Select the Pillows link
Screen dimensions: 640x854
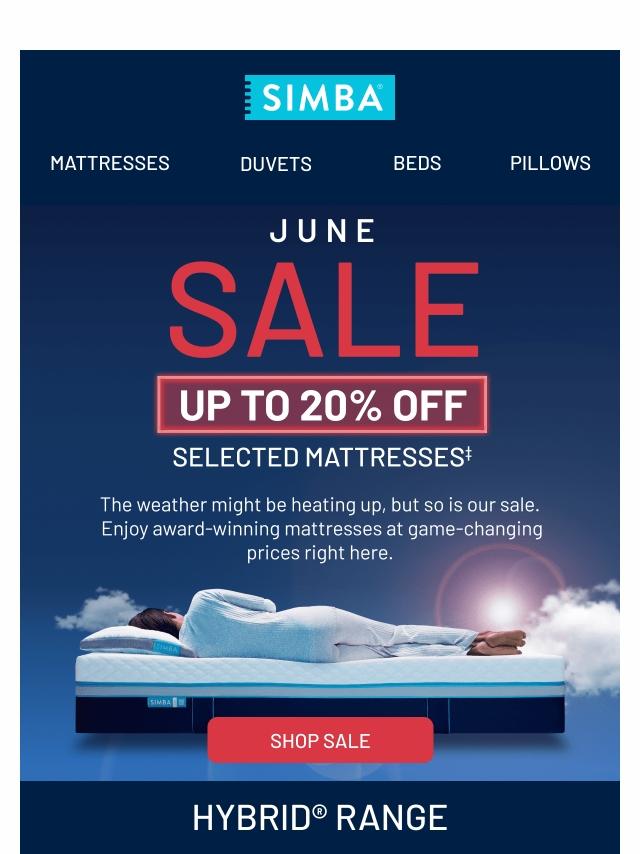[550, 163]
